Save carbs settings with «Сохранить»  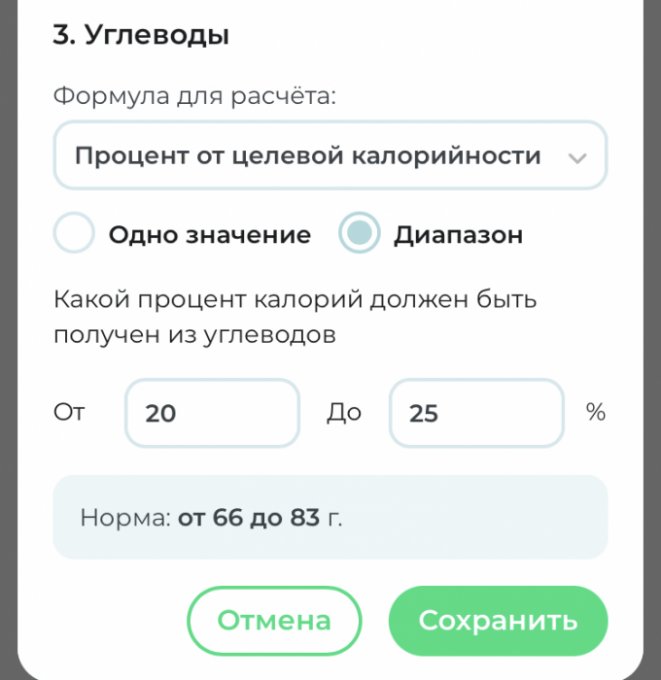(x=497, y=620)
